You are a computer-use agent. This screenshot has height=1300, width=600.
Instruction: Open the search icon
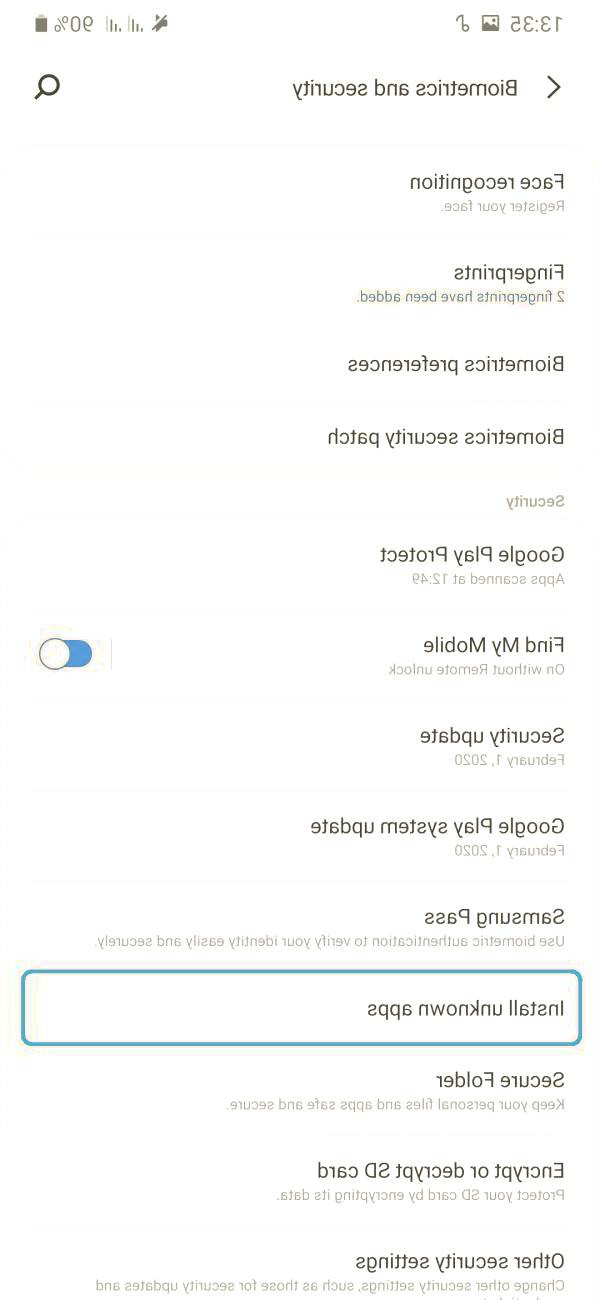tap(47, 87)
